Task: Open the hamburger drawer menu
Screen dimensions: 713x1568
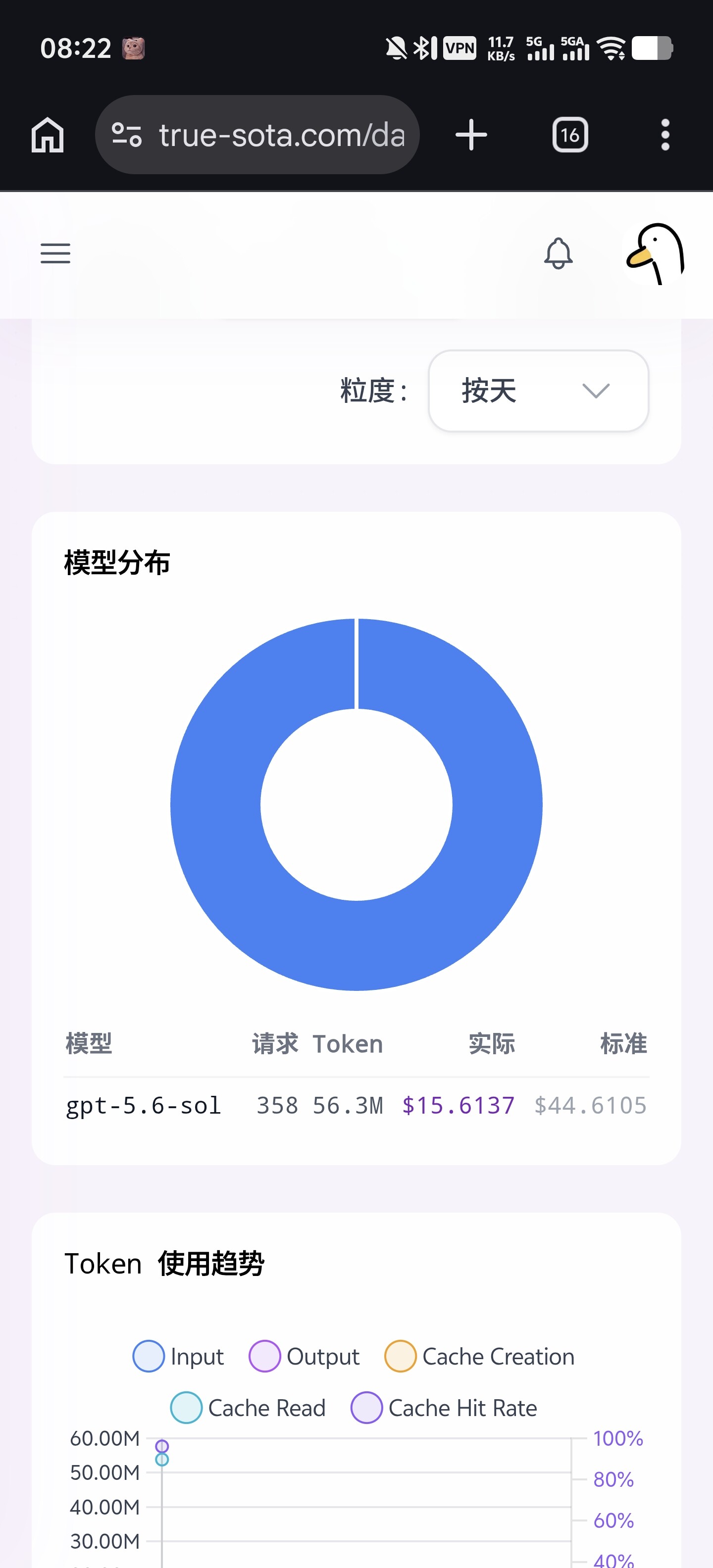Action: (x=55, y=253)
